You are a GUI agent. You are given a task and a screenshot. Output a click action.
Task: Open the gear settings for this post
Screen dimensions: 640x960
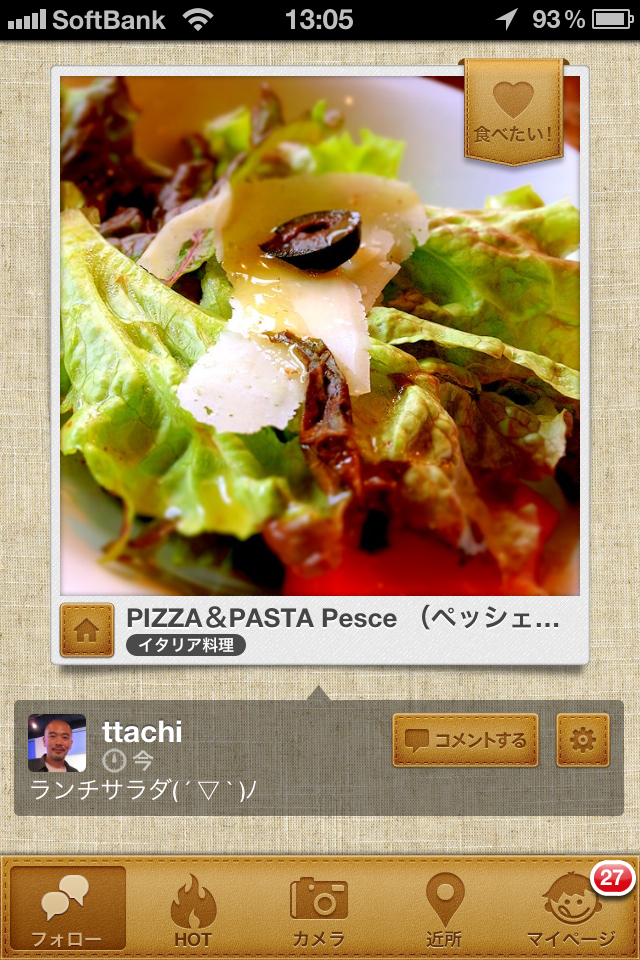[582, 740]
